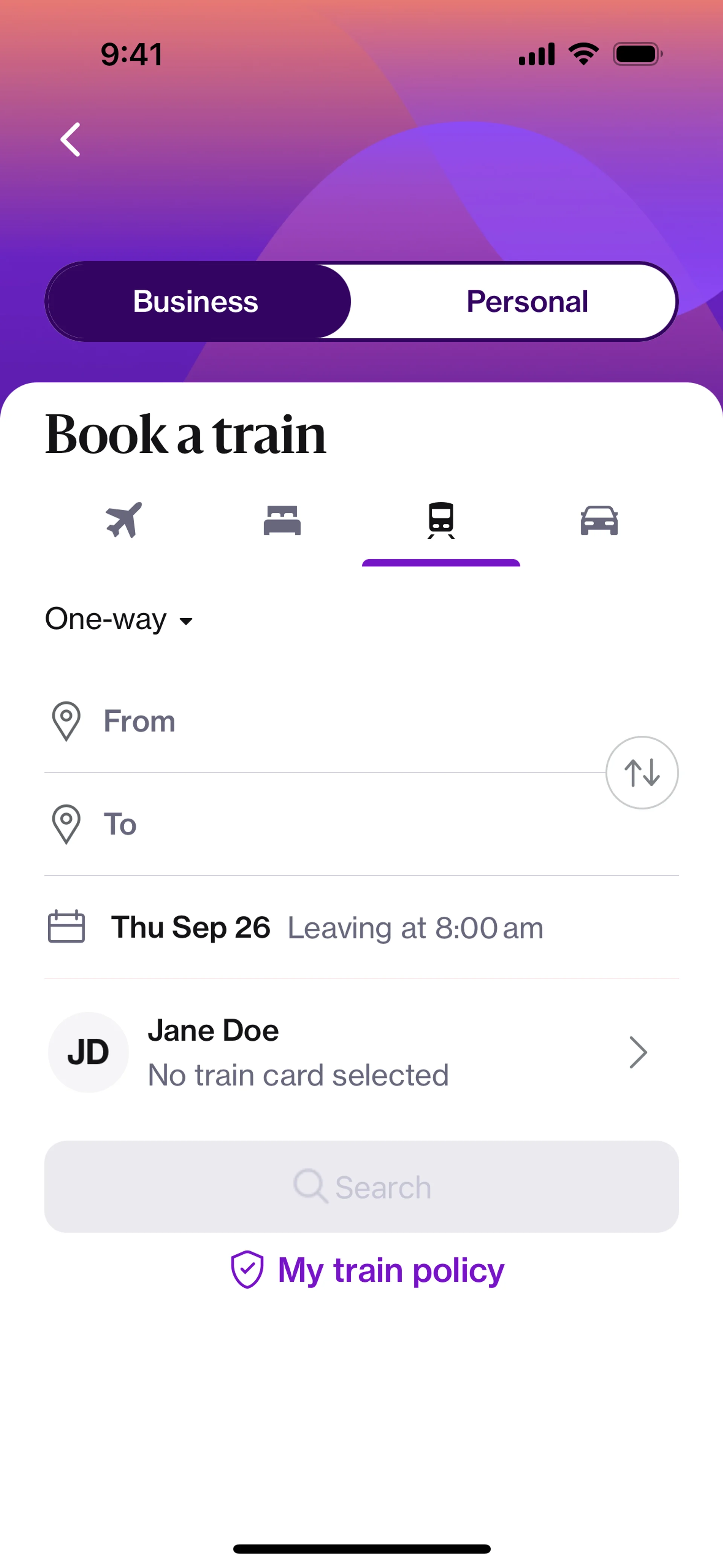Tap the Search button
The width and height of the screenshot is (723, 1568).
361,1187
